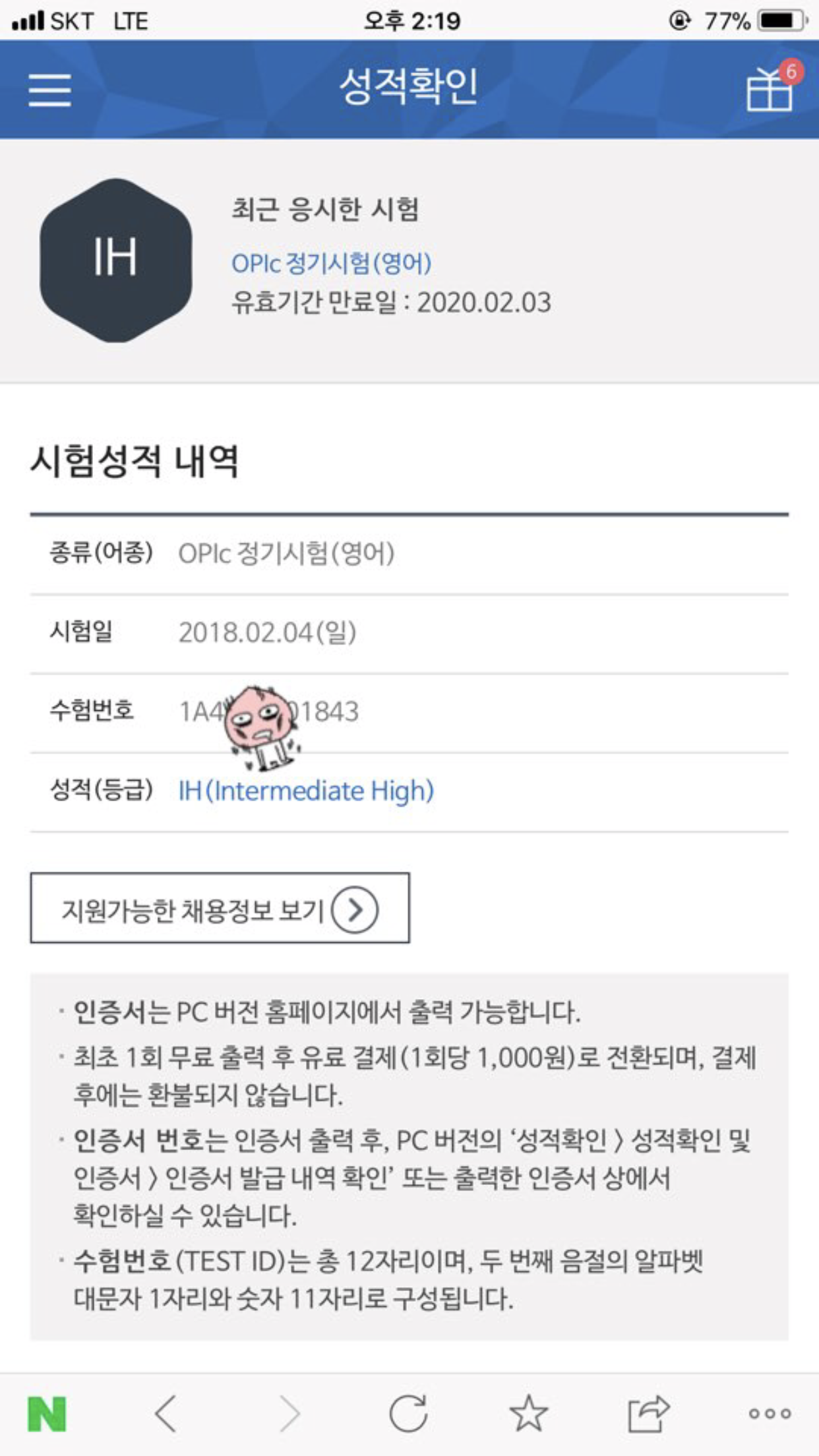The width and height of the screenshot is (819, 1456).
Task: Share this page
Action: (648, 1414)
